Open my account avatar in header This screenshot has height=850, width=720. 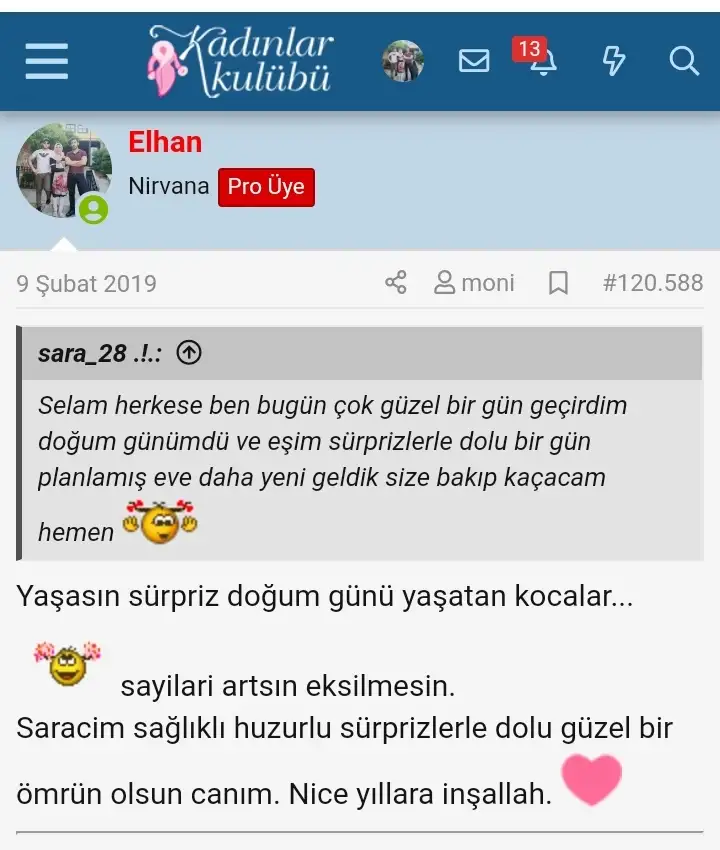point(403,62)
